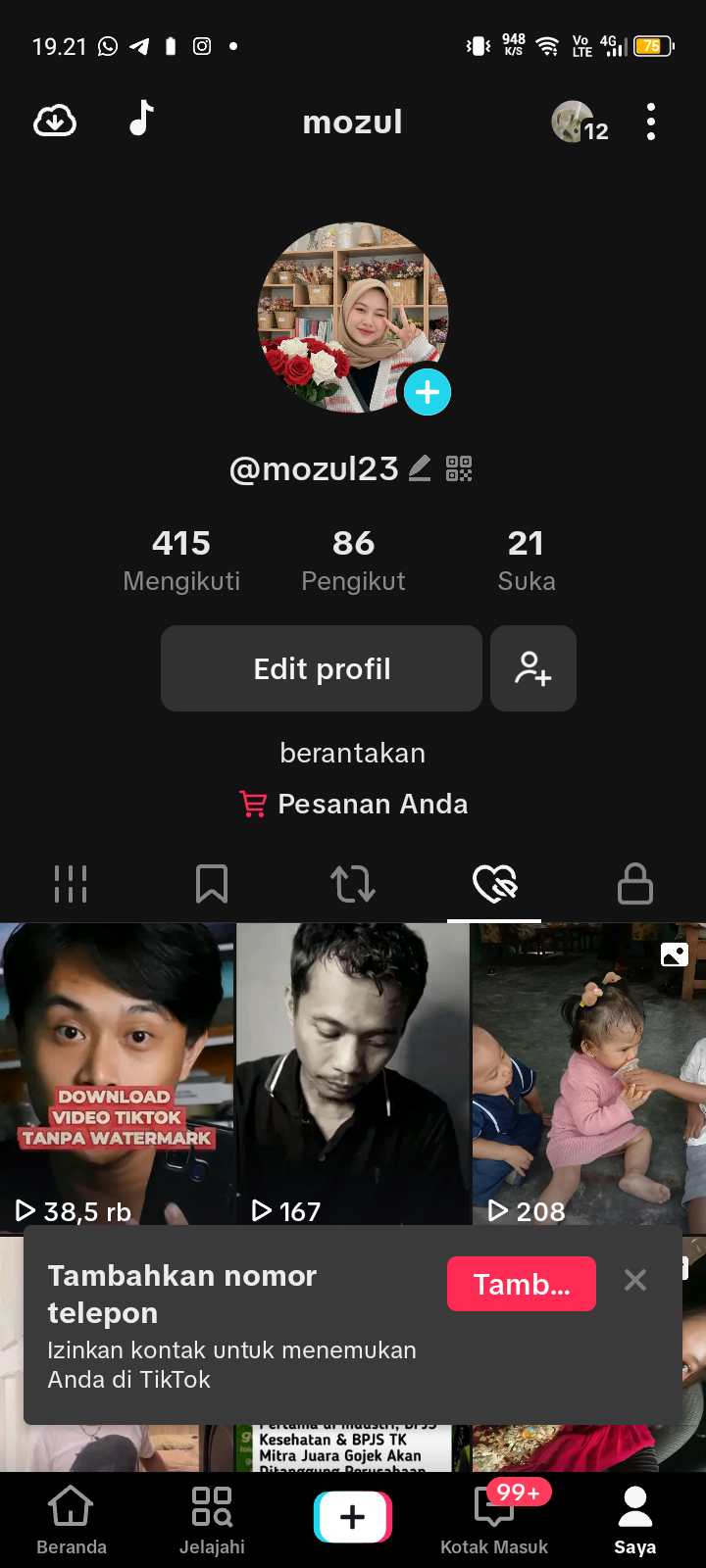The height and width of the screenshot is (1568, 706).
Task: Switch to the private lock tab
Action: [x=635, y=884]
